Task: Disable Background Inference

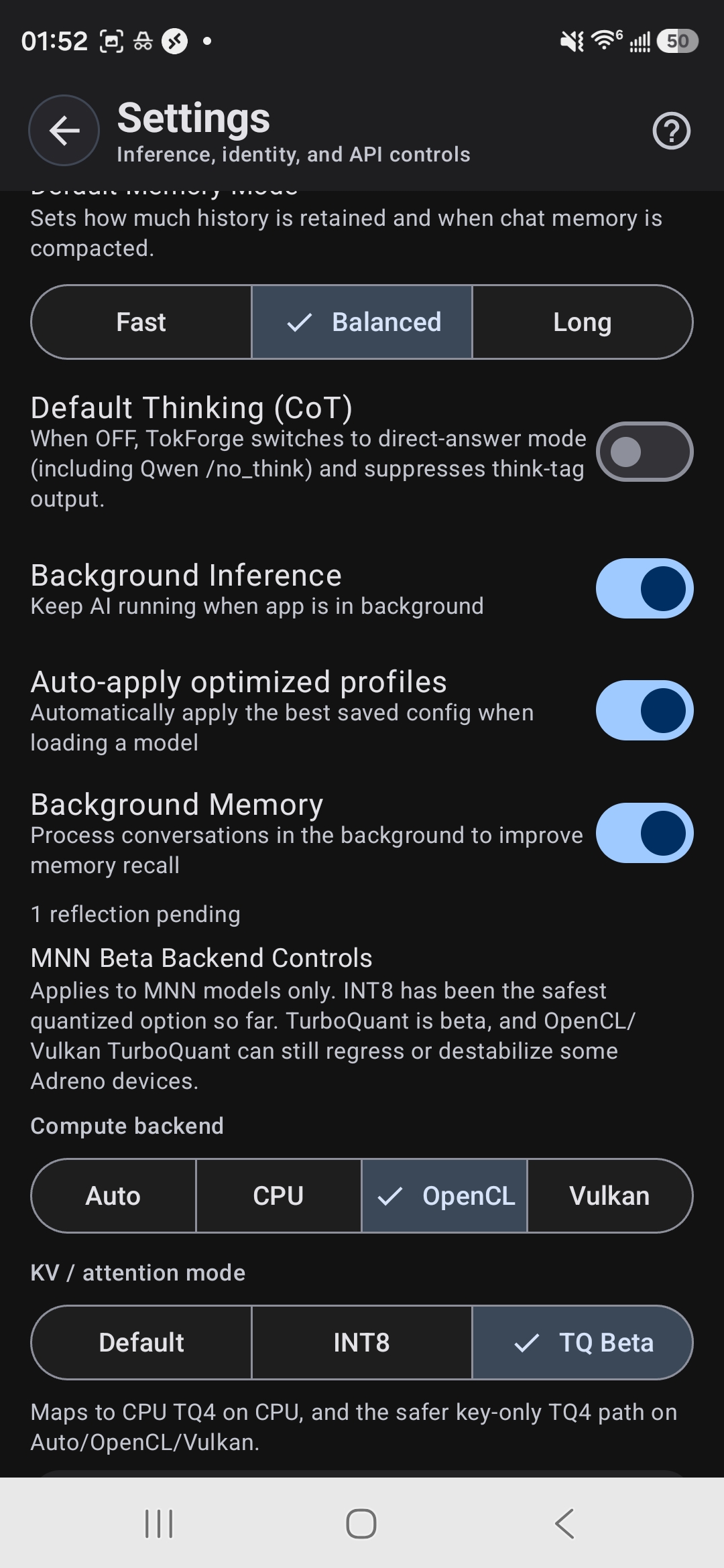Action: (644, 588)
